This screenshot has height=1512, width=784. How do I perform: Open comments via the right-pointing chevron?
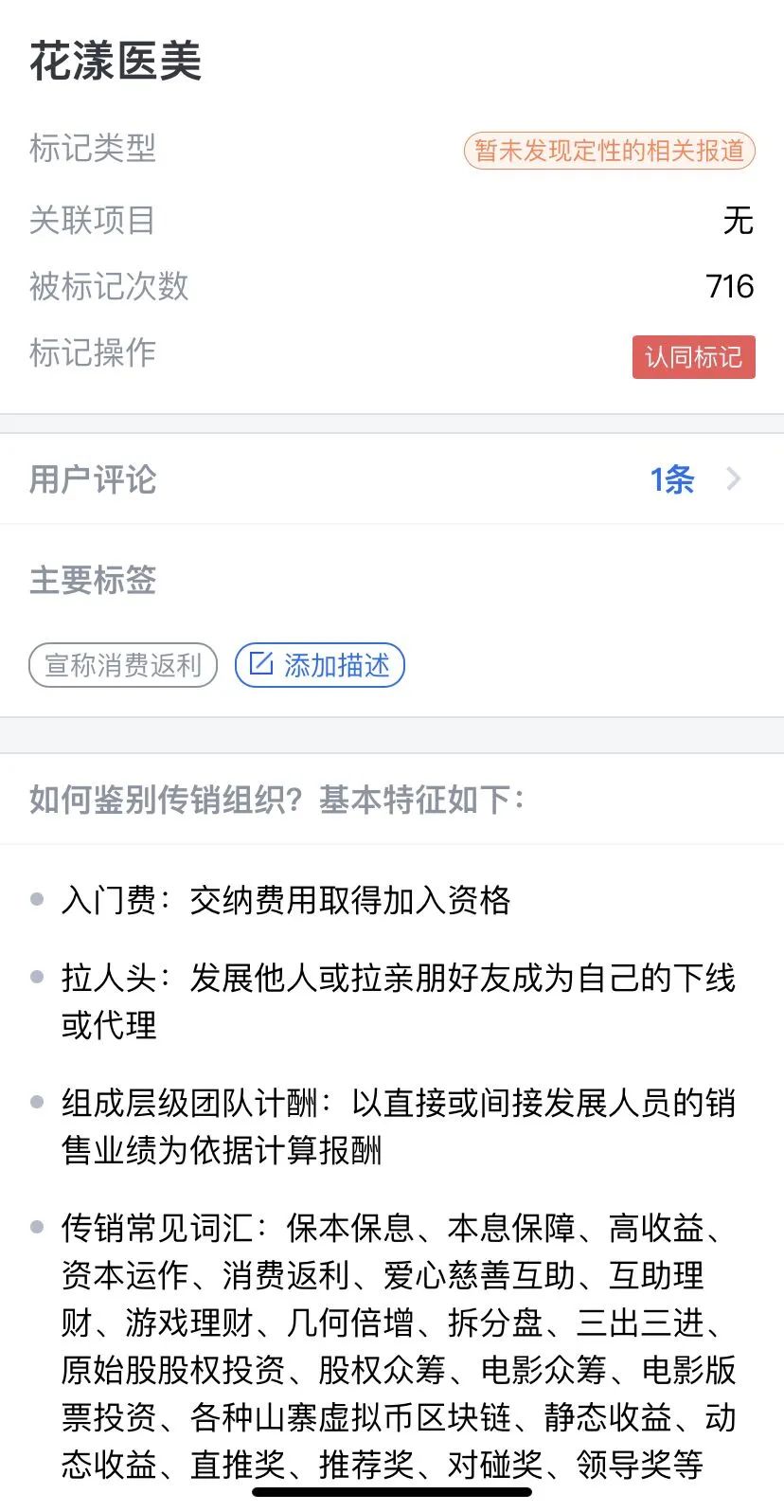tap(734, 479)
